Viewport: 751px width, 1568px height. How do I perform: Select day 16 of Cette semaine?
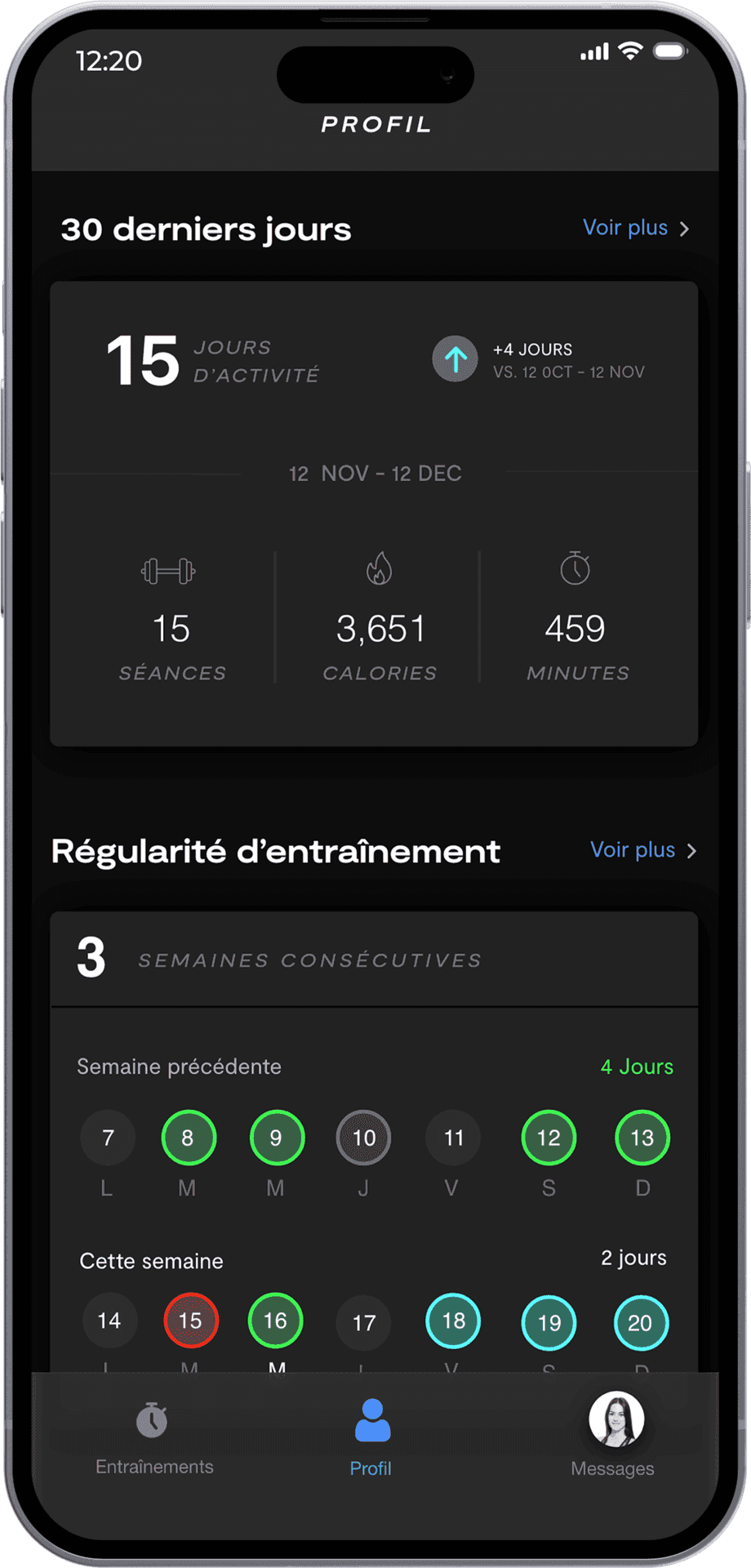tap(275, 1321)
